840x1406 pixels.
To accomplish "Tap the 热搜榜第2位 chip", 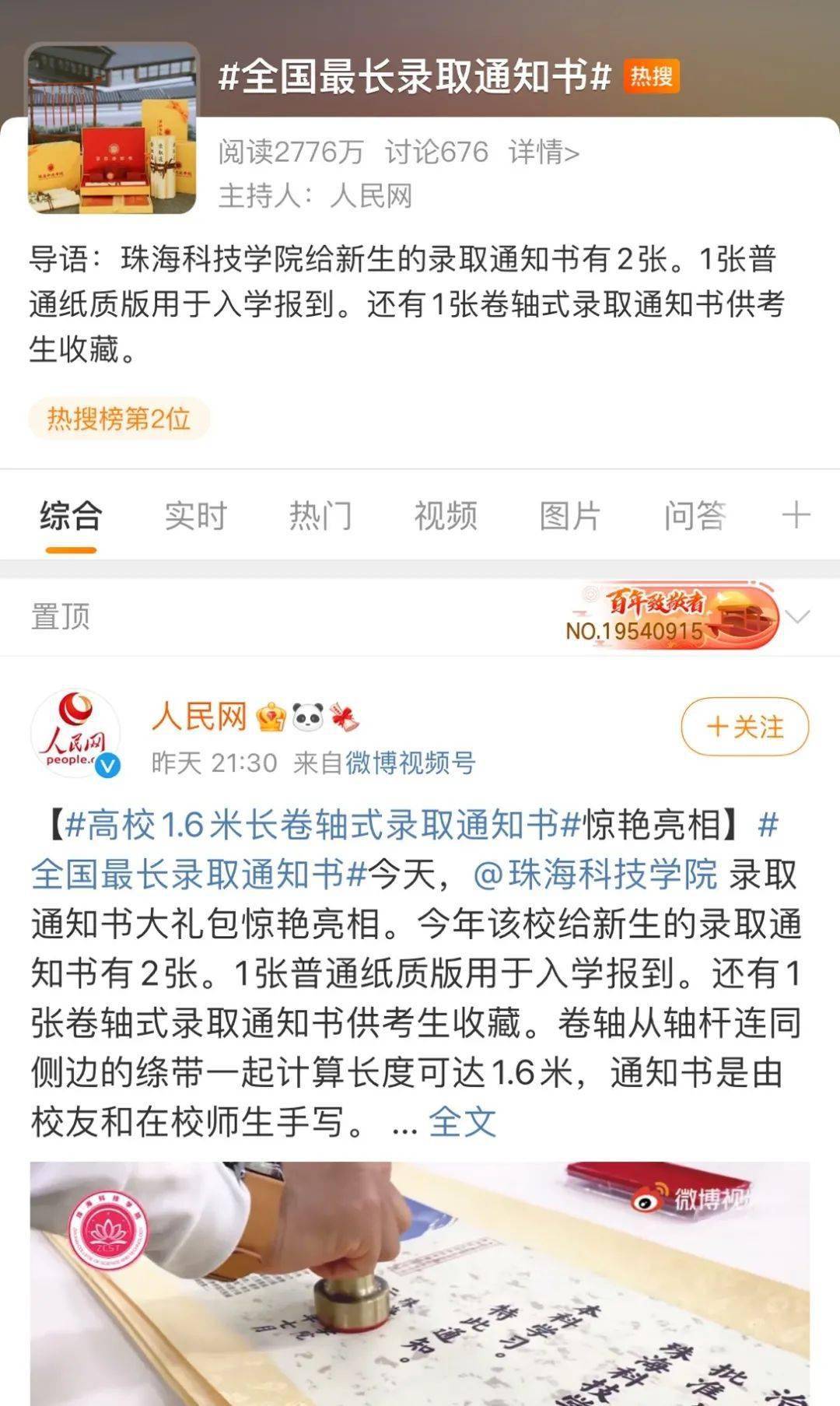I will point(119,419).
